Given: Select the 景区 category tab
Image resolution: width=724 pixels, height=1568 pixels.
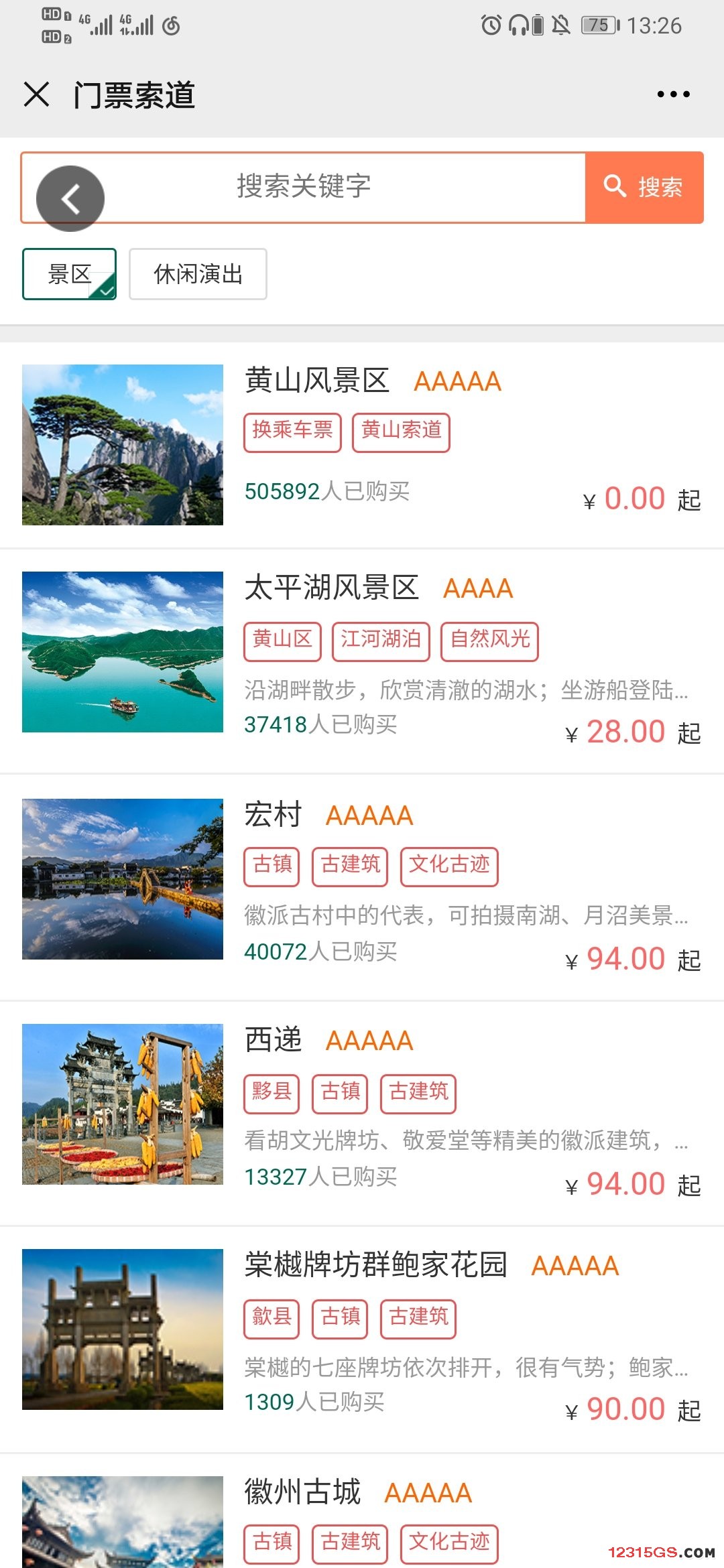Looking at the screenshot, I should [70, 274].
